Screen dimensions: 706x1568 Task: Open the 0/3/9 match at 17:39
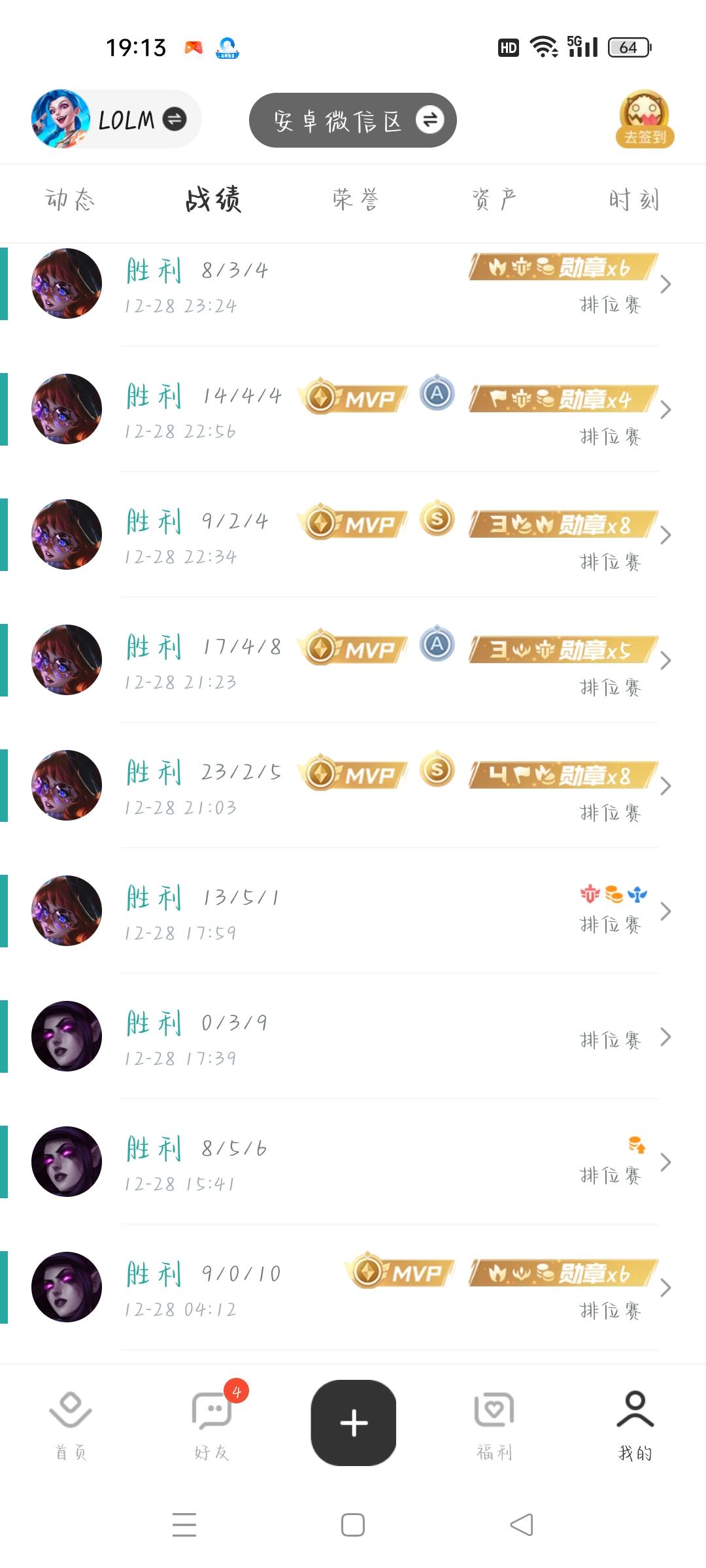pyautogui.click(x=353, y=1037)
